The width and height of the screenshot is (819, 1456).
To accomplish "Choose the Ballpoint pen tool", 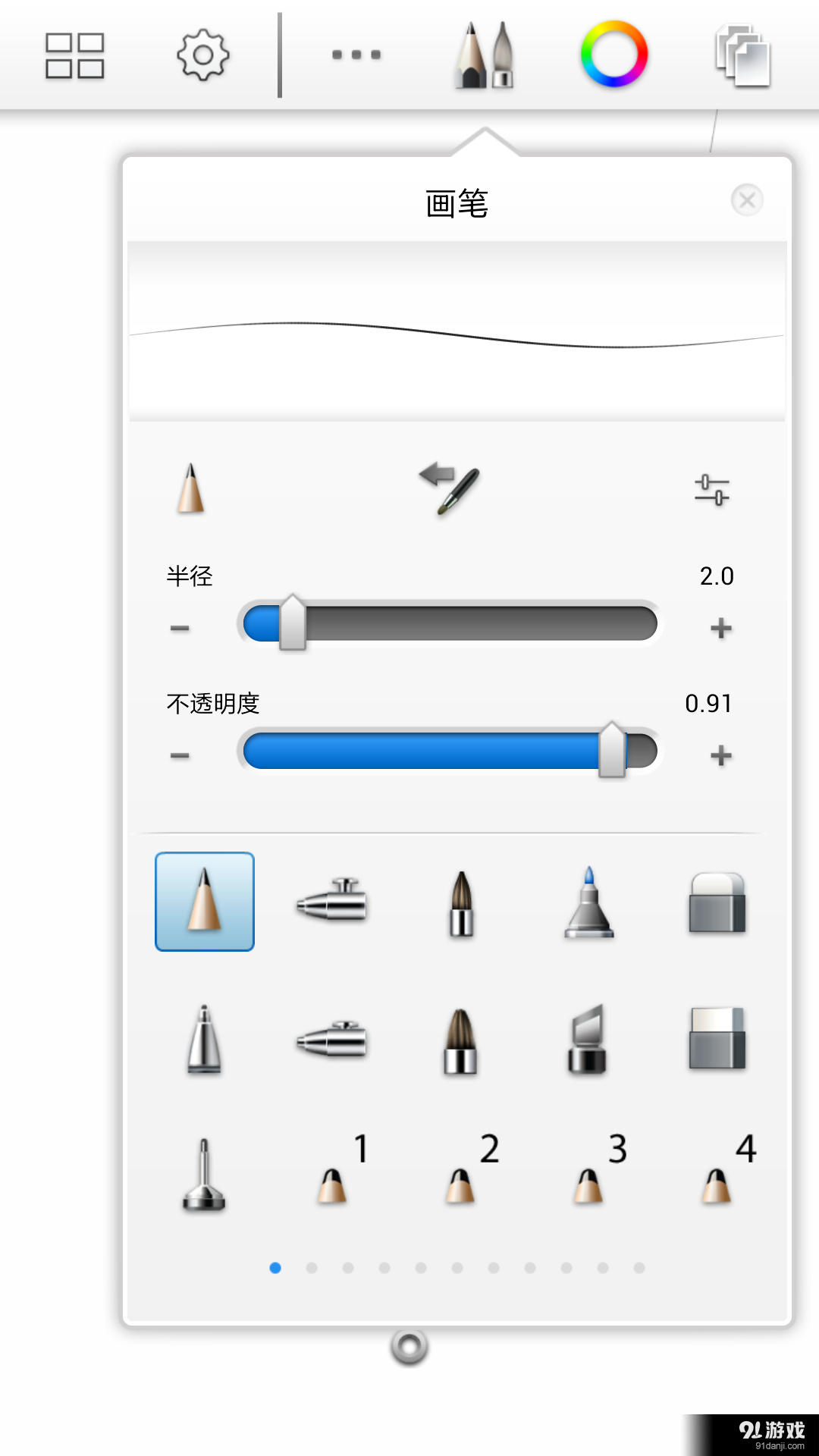I will 203,1039.
